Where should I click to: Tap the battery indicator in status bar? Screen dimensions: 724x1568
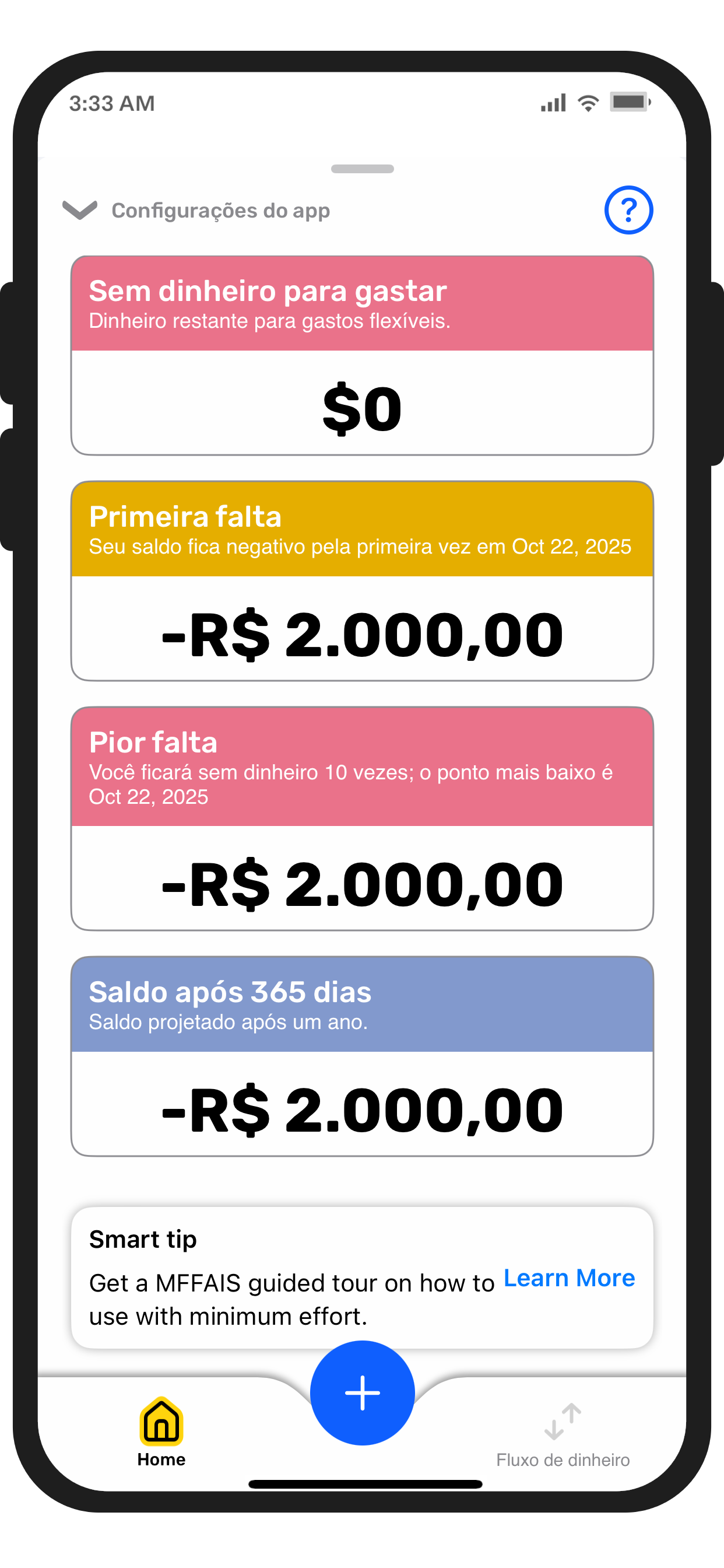[x=630, y=101]
